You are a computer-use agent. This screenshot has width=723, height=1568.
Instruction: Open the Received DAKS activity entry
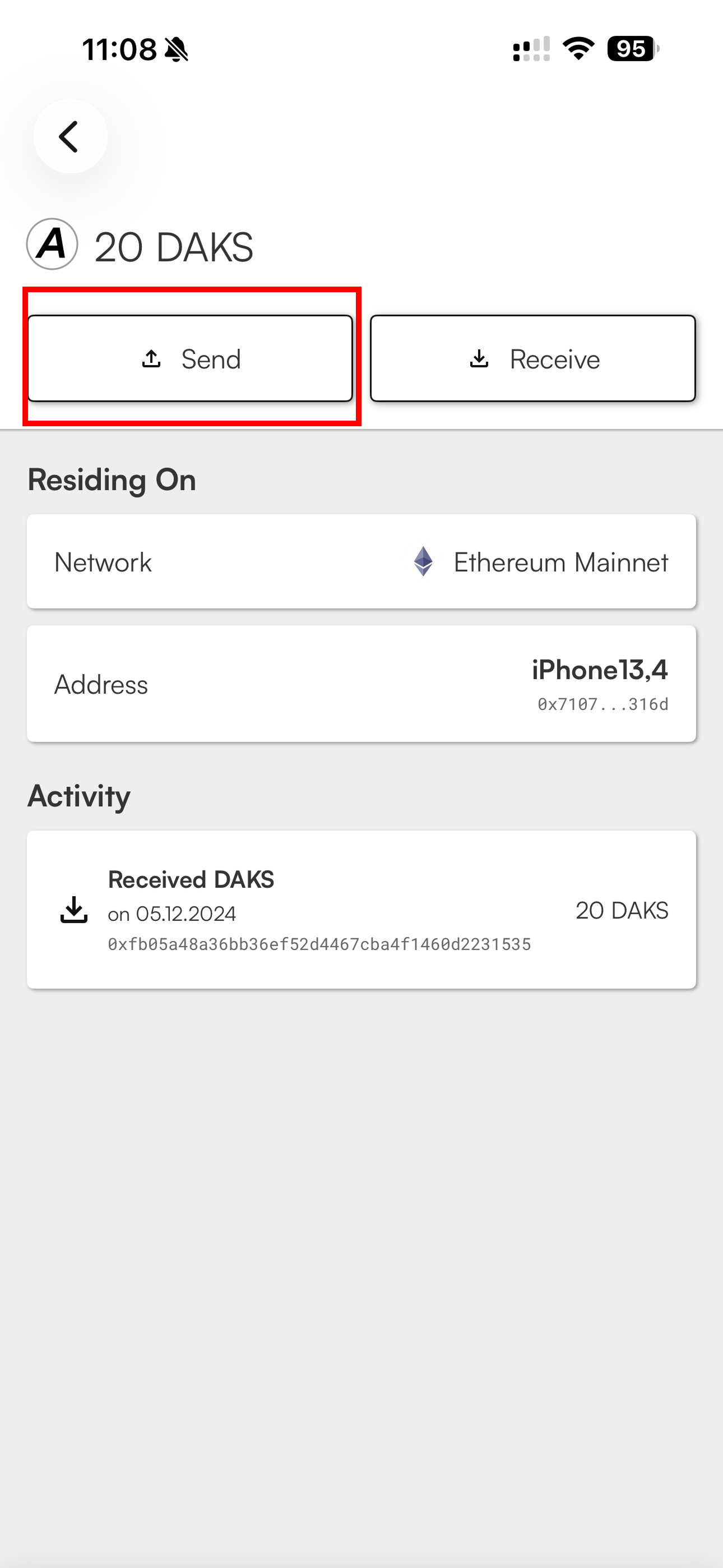click(361, 910)
